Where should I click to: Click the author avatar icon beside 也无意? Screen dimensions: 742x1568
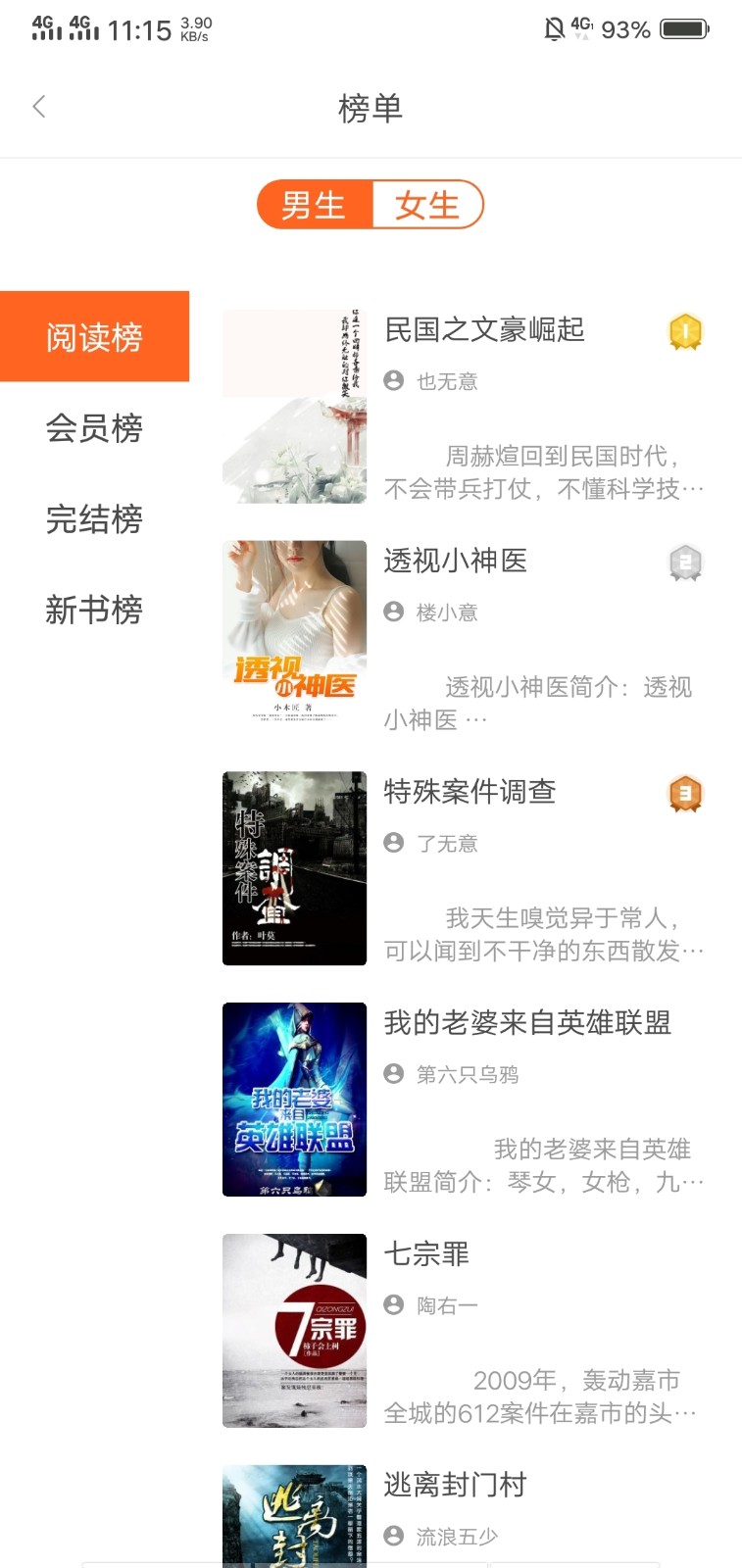[395, 381]
